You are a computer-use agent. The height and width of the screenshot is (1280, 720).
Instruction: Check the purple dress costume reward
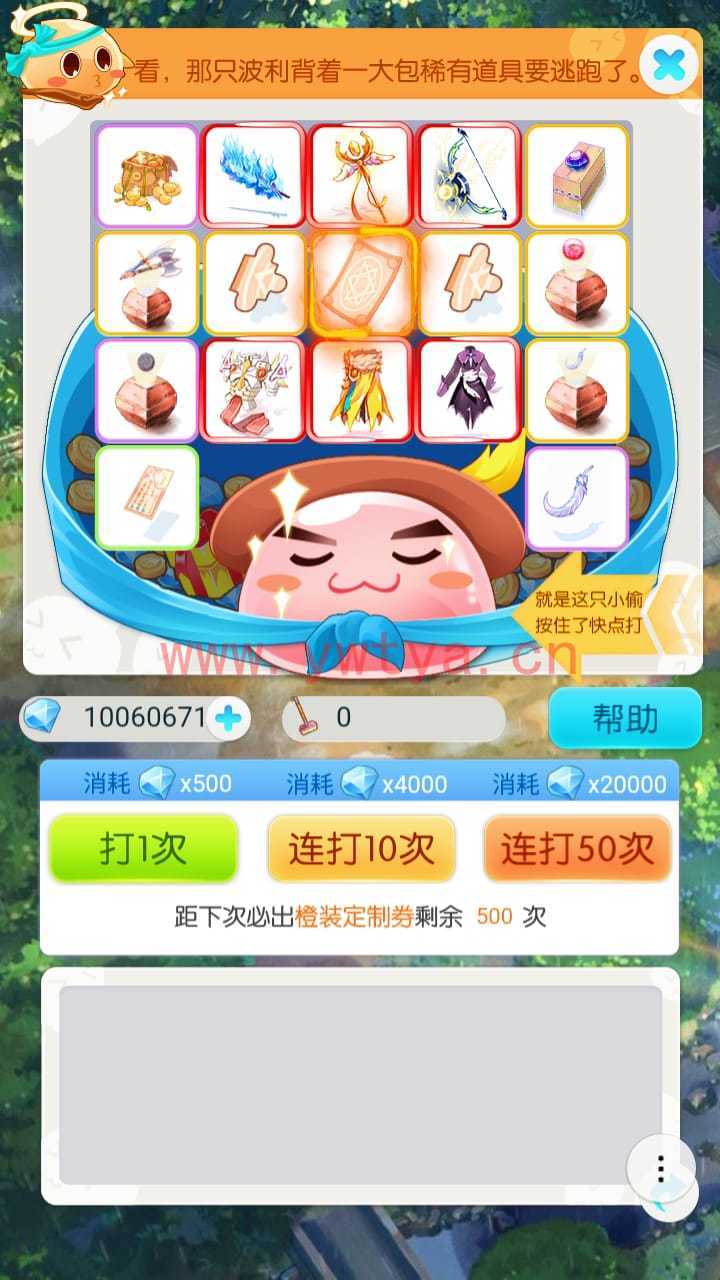[x=468, y=390]
